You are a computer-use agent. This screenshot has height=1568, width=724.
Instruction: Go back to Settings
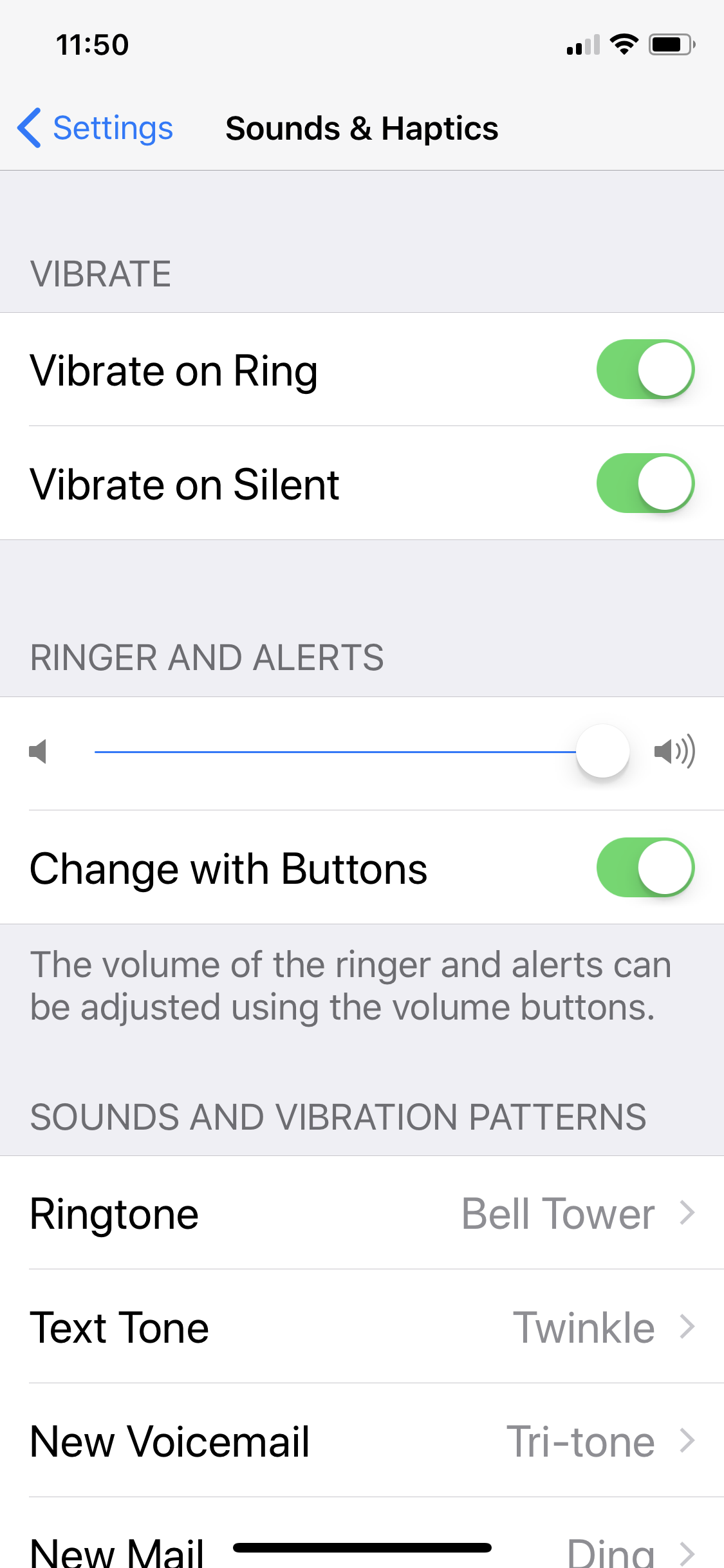(97, 128)
